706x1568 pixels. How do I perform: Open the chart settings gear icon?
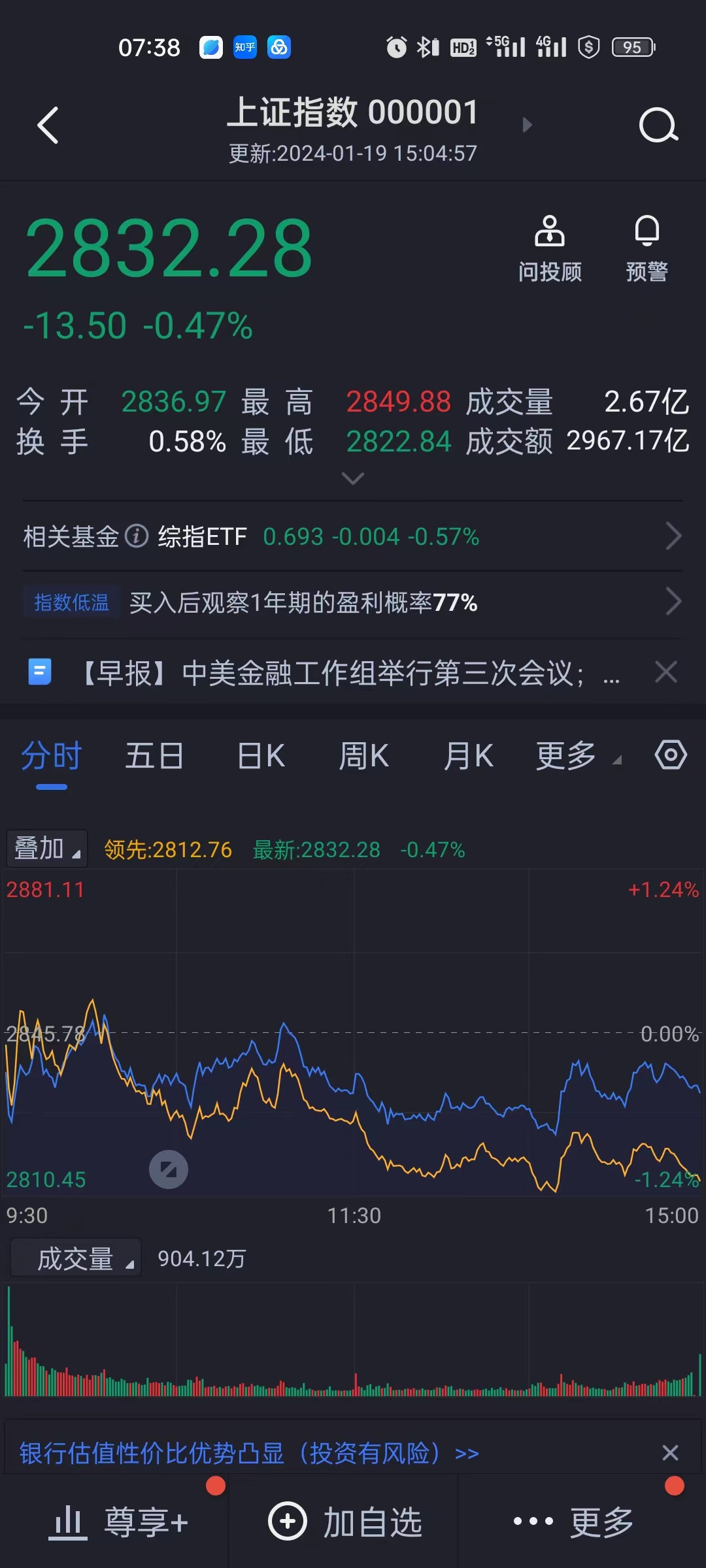pos(671,756)
